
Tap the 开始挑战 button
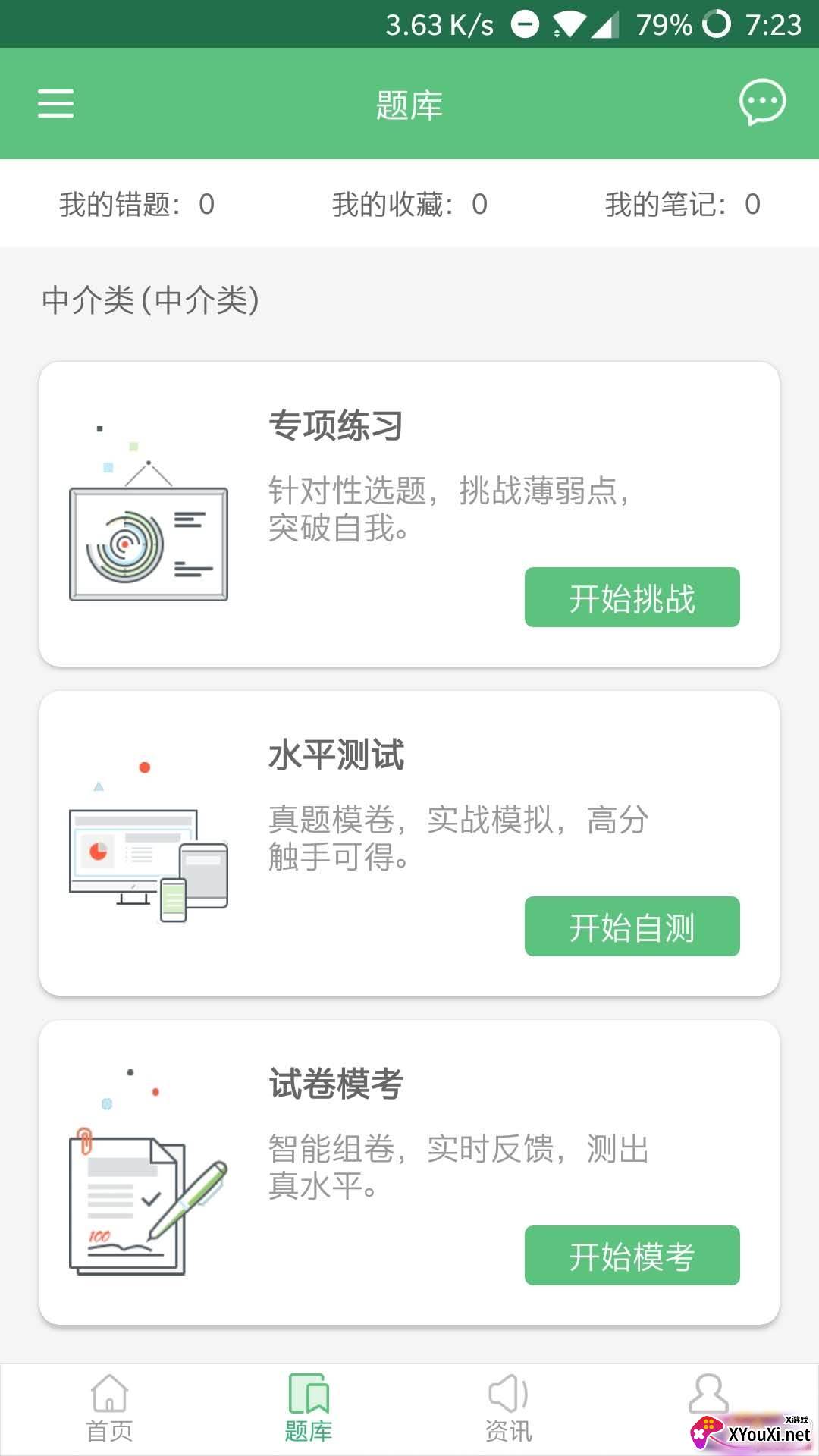(x=632, y=598)
